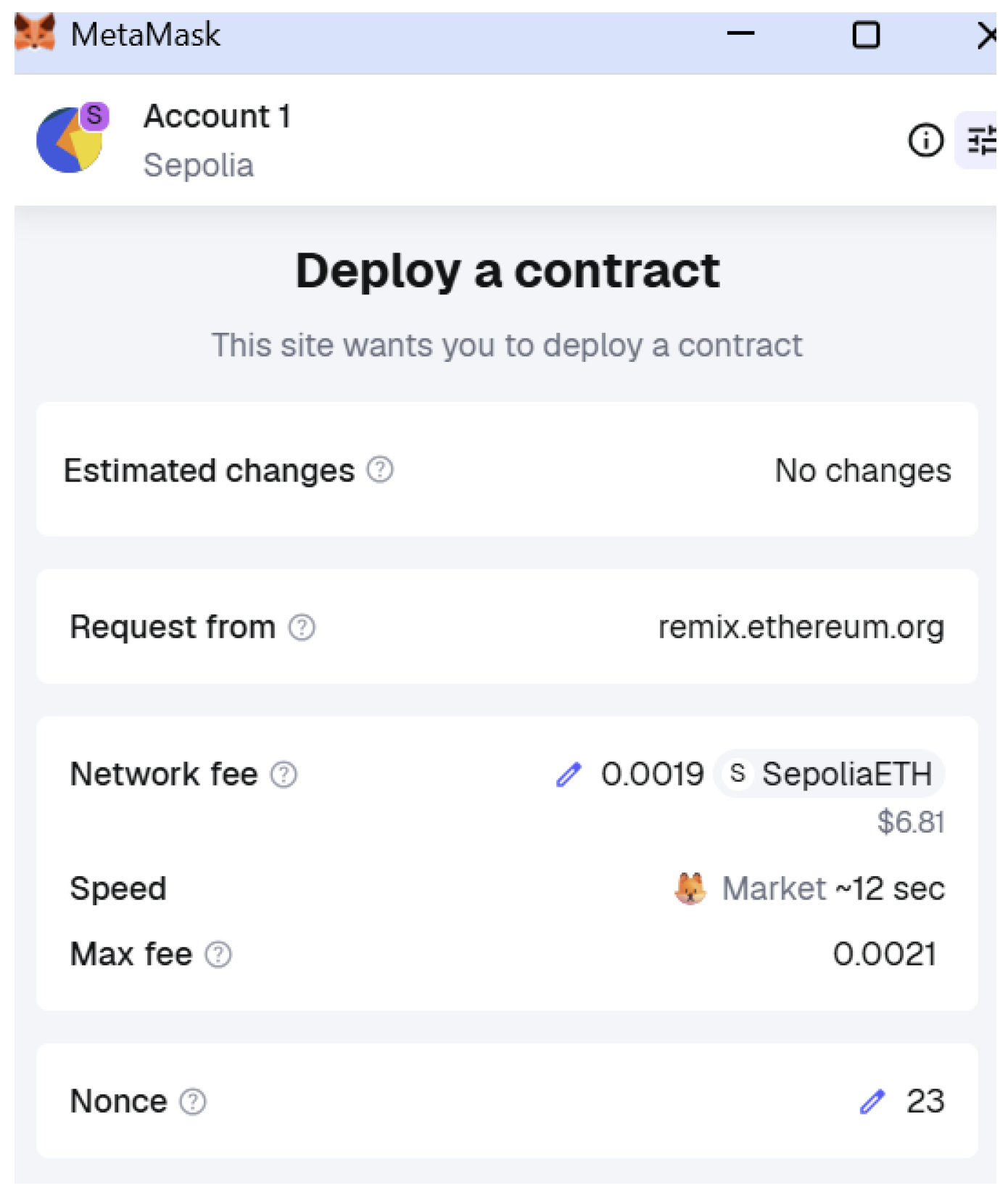Edit the network fee
1008x1204 pixels.
(x=569, y=775)
